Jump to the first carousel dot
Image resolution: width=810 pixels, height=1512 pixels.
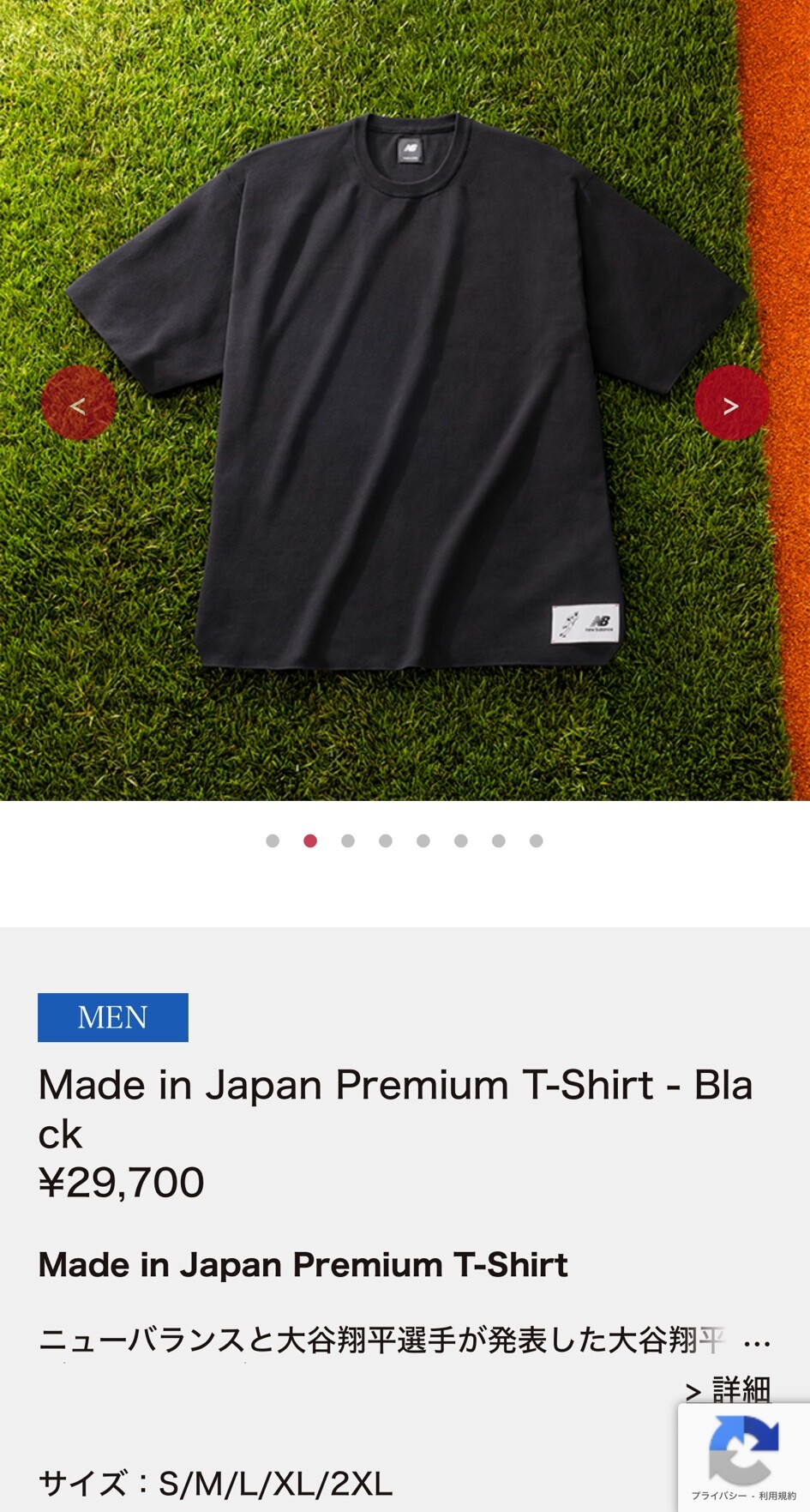click(x=273, y=840)
